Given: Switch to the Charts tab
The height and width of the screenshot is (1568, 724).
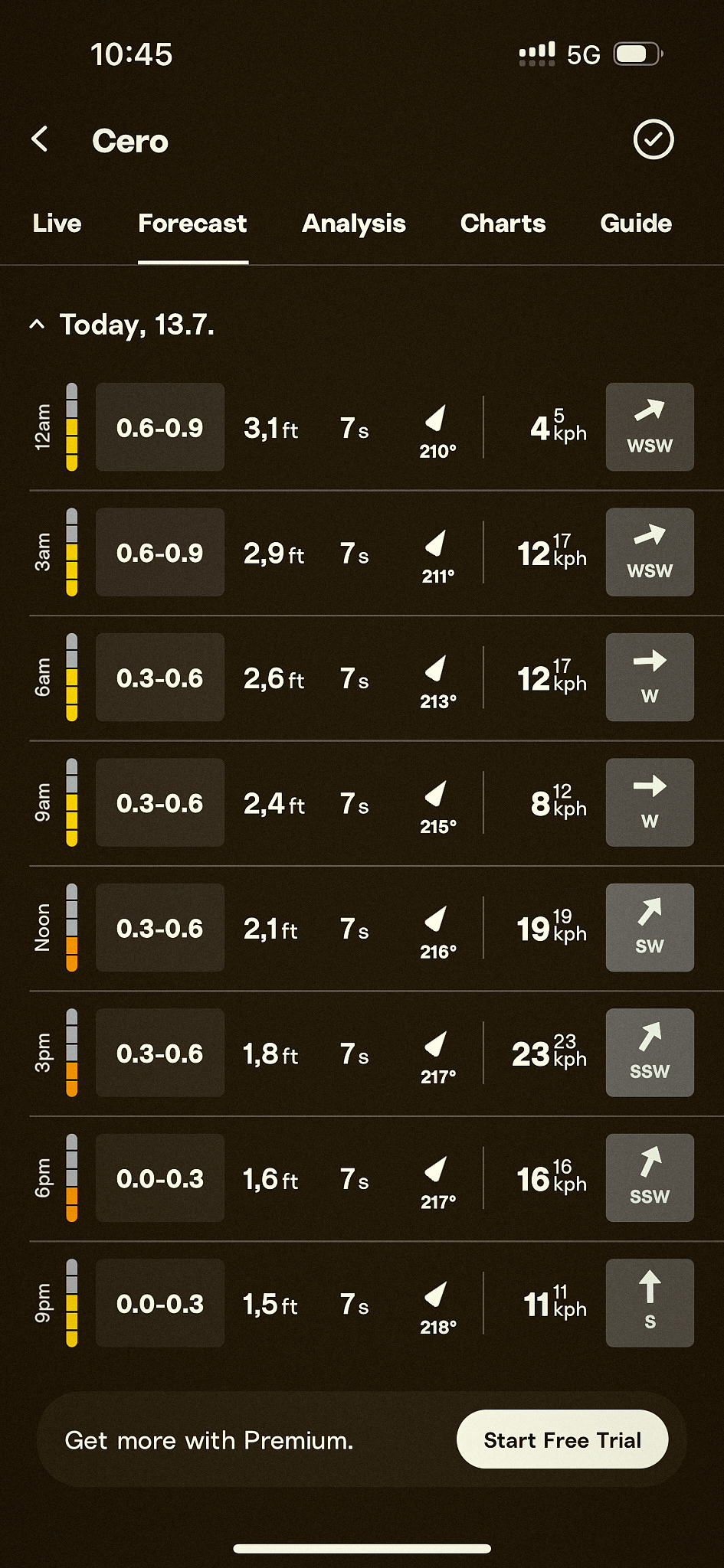Looking at the screenshot, I should pos(503,224).
